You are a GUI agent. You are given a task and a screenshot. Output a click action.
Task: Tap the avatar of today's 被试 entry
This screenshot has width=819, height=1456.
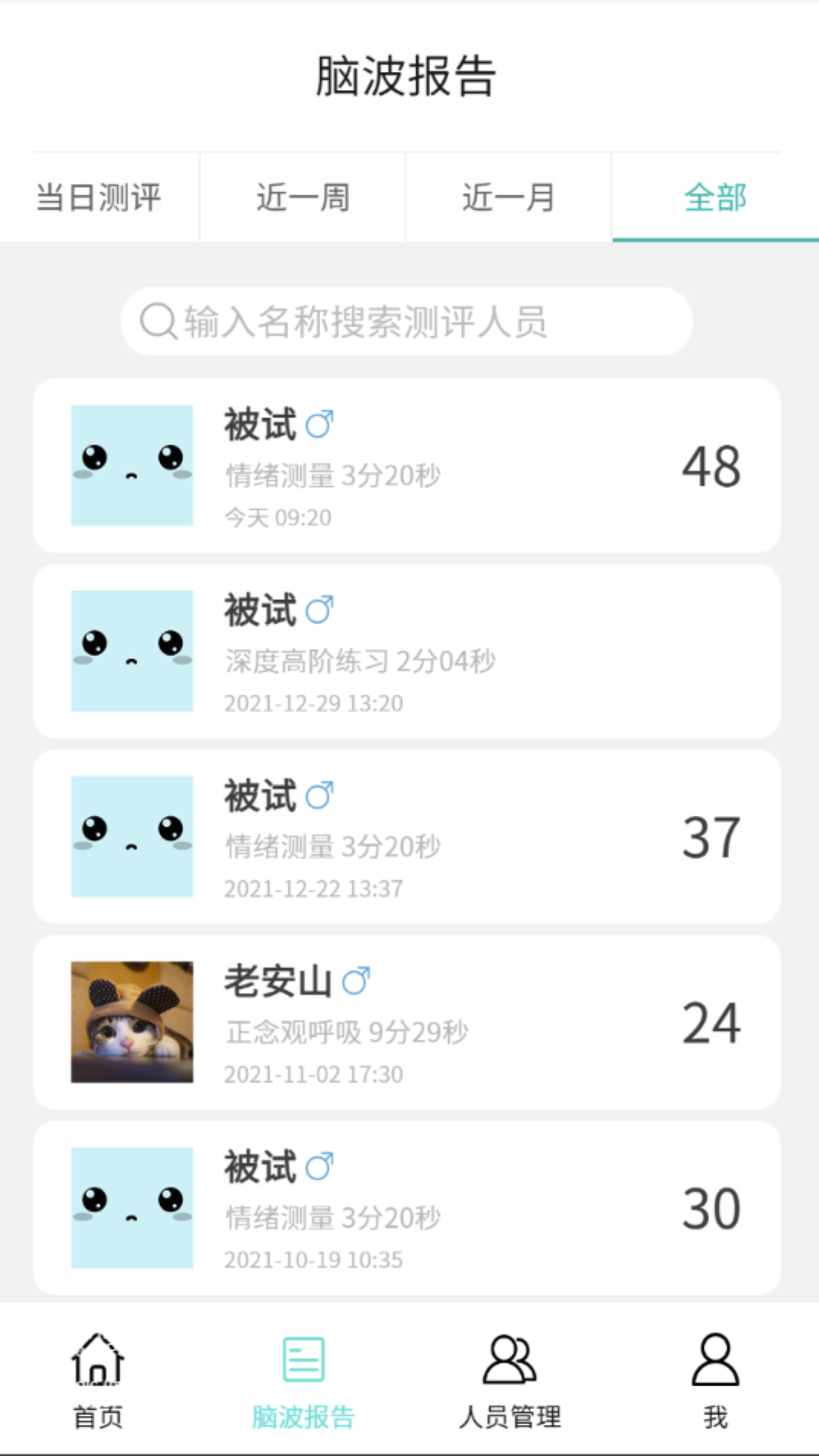[x=131, y=465]
